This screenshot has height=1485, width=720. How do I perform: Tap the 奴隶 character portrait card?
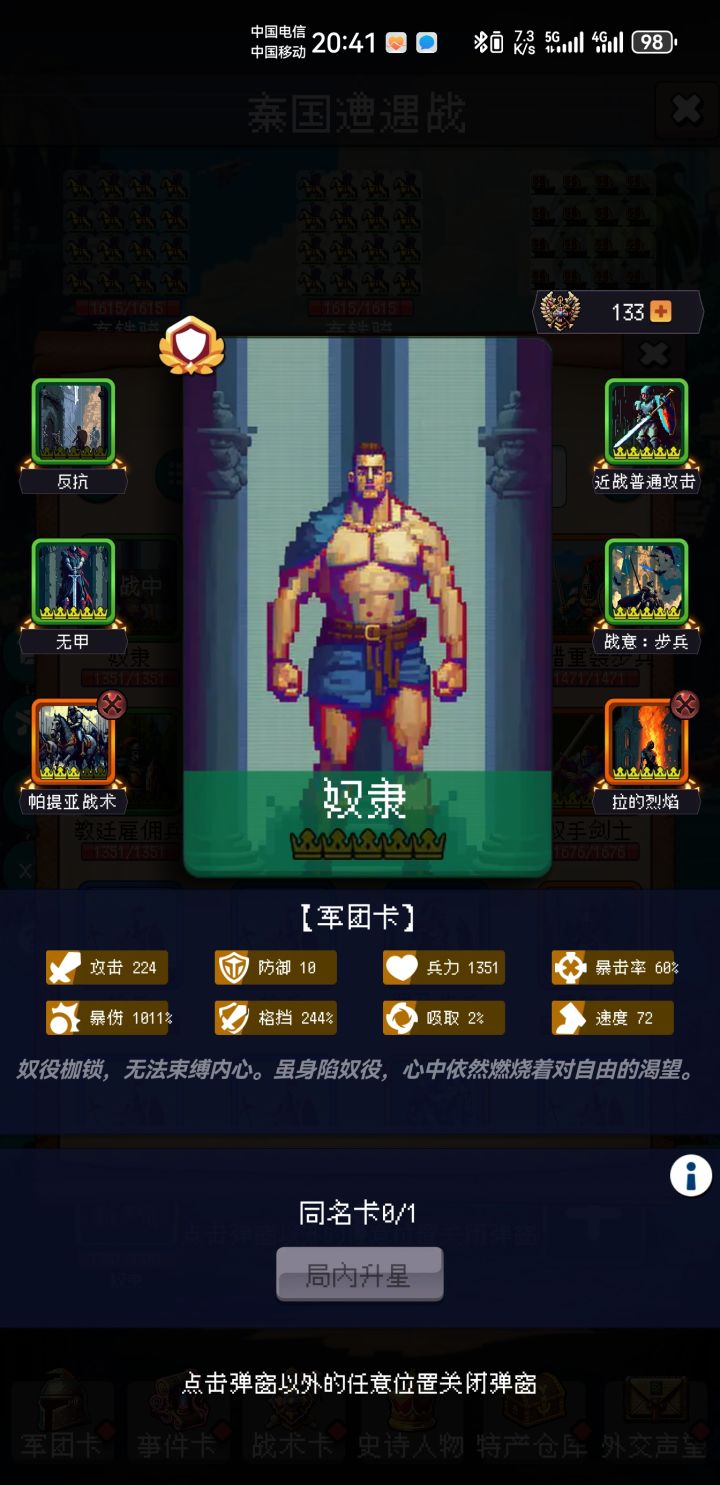366,600
